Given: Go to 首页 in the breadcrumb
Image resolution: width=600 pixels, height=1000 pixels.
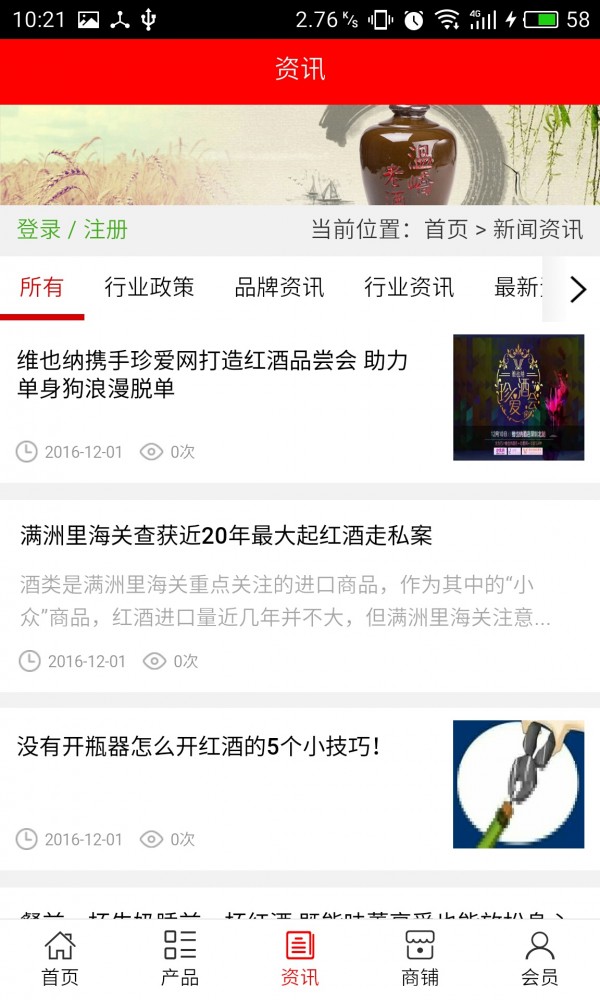Looking at the screenshot, I should tap(446, 229).
